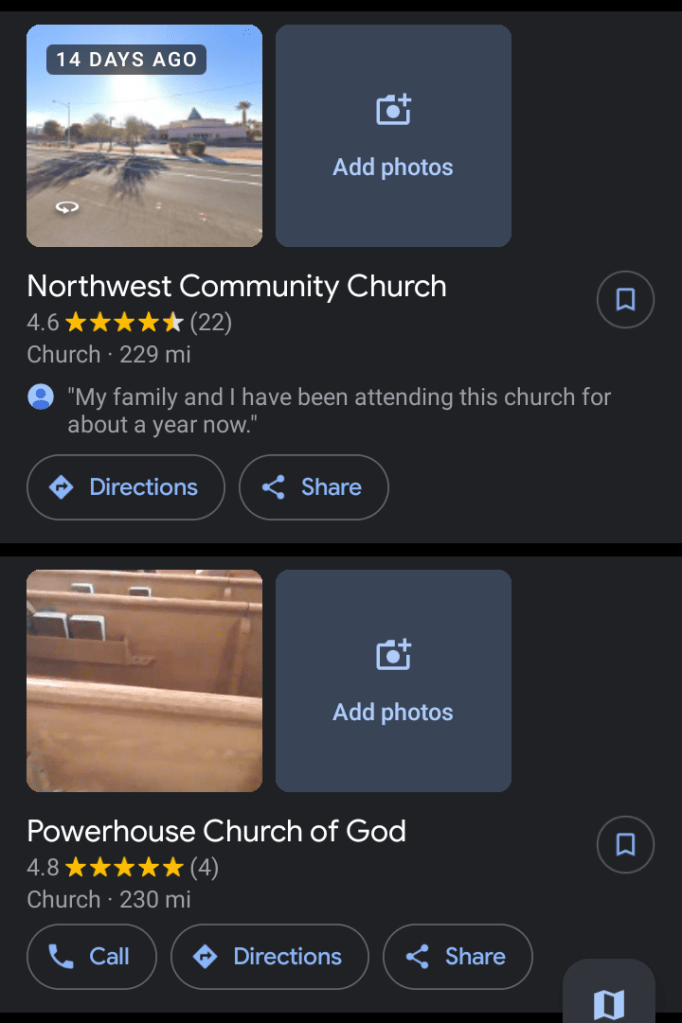Open Northwest Community Church street view photo
The image size is (682, 1023).
144,136
